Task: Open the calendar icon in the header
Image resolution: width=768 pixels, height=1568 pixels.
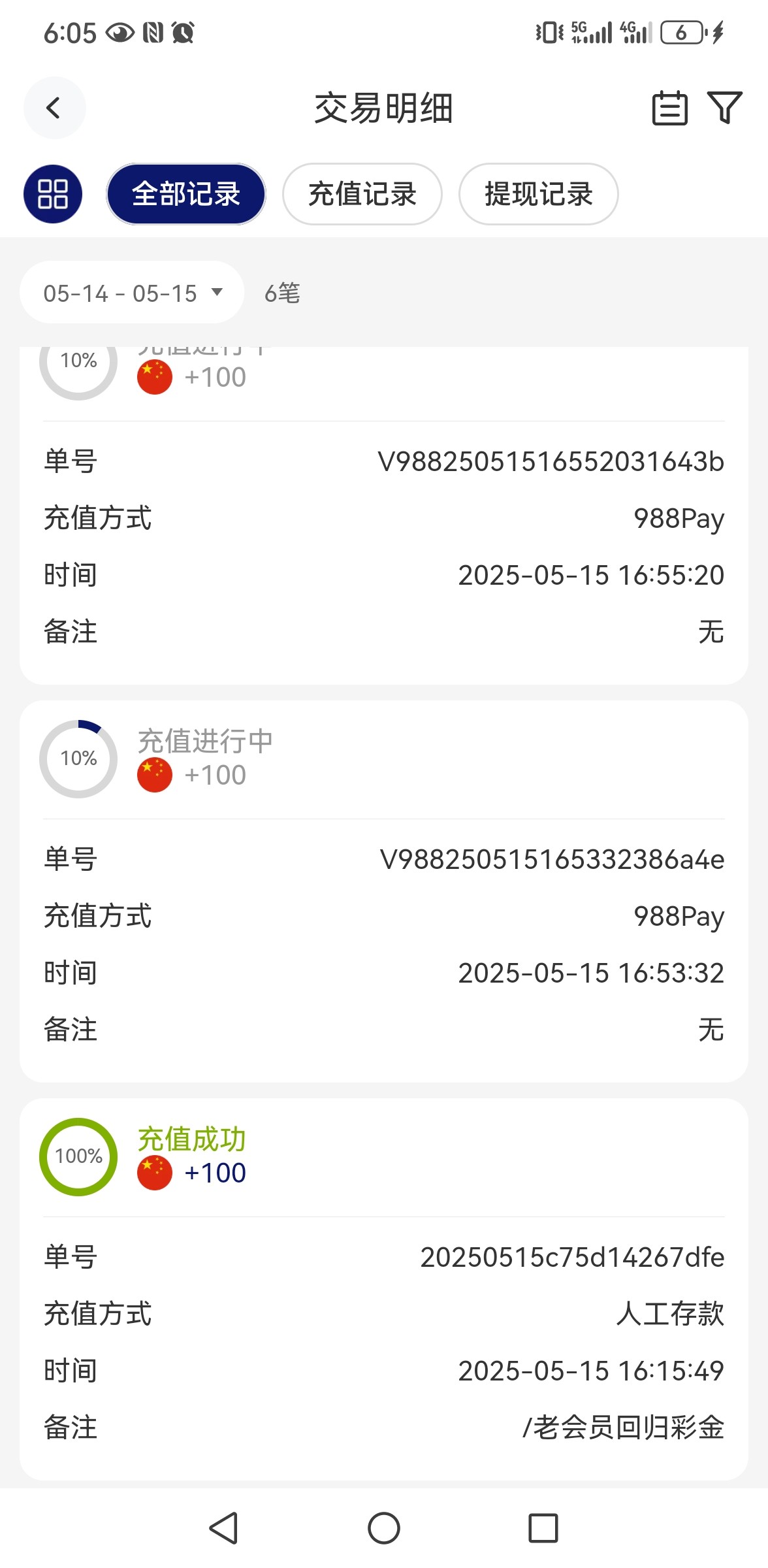Action: tap(669, 108)
